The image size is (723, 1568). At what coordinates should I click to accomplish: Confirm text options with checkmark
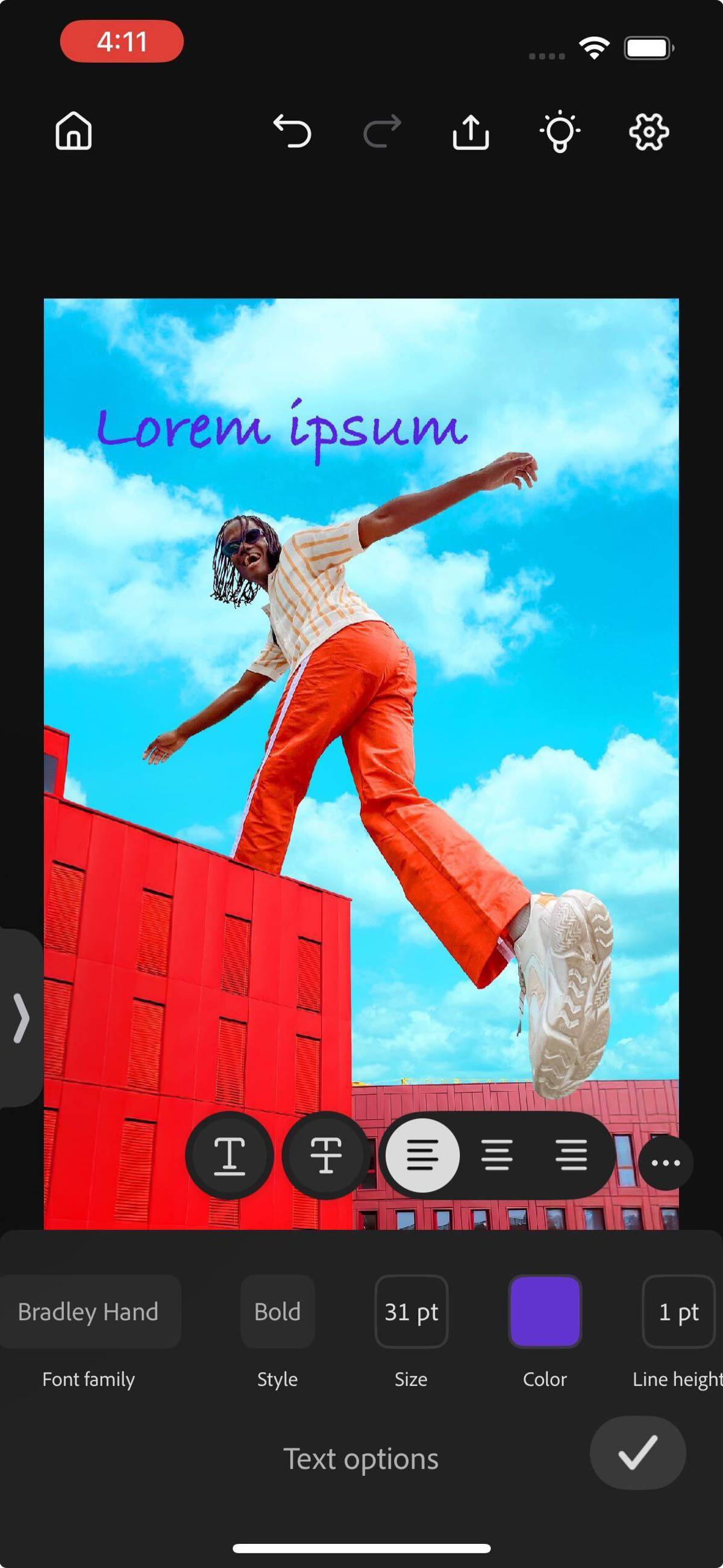coord(637,1452)
